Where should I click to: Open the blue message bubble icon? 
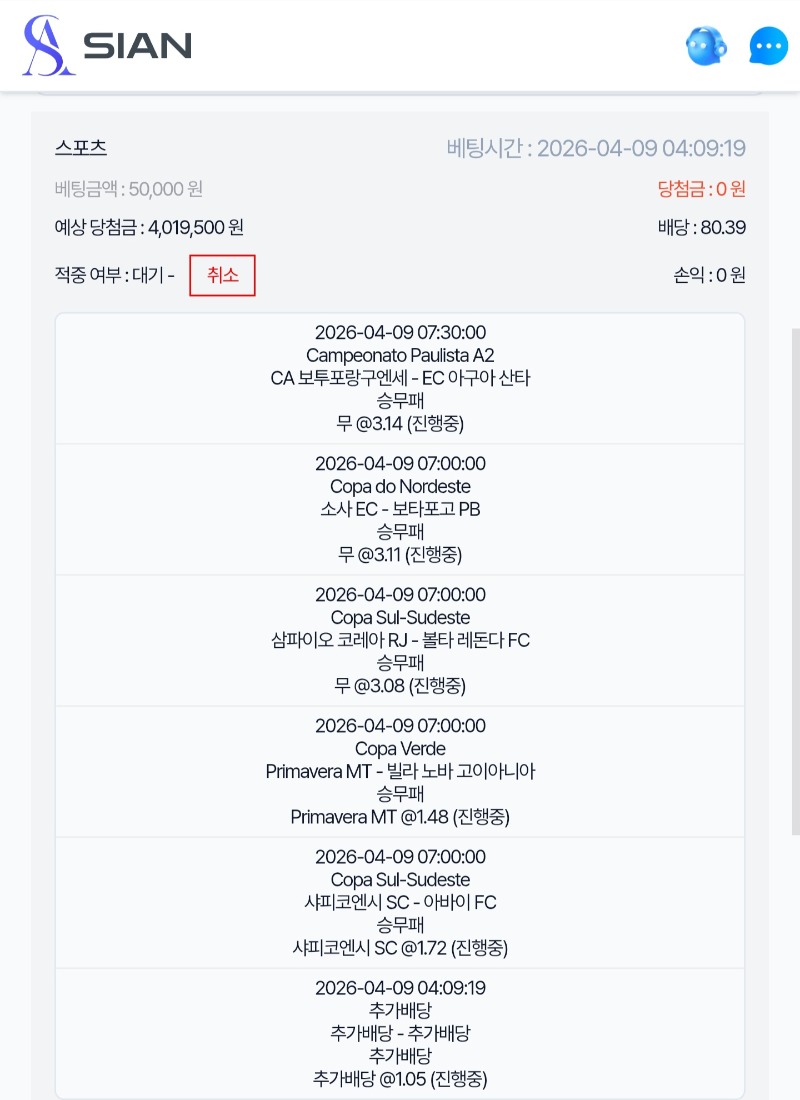pos(768,45)
